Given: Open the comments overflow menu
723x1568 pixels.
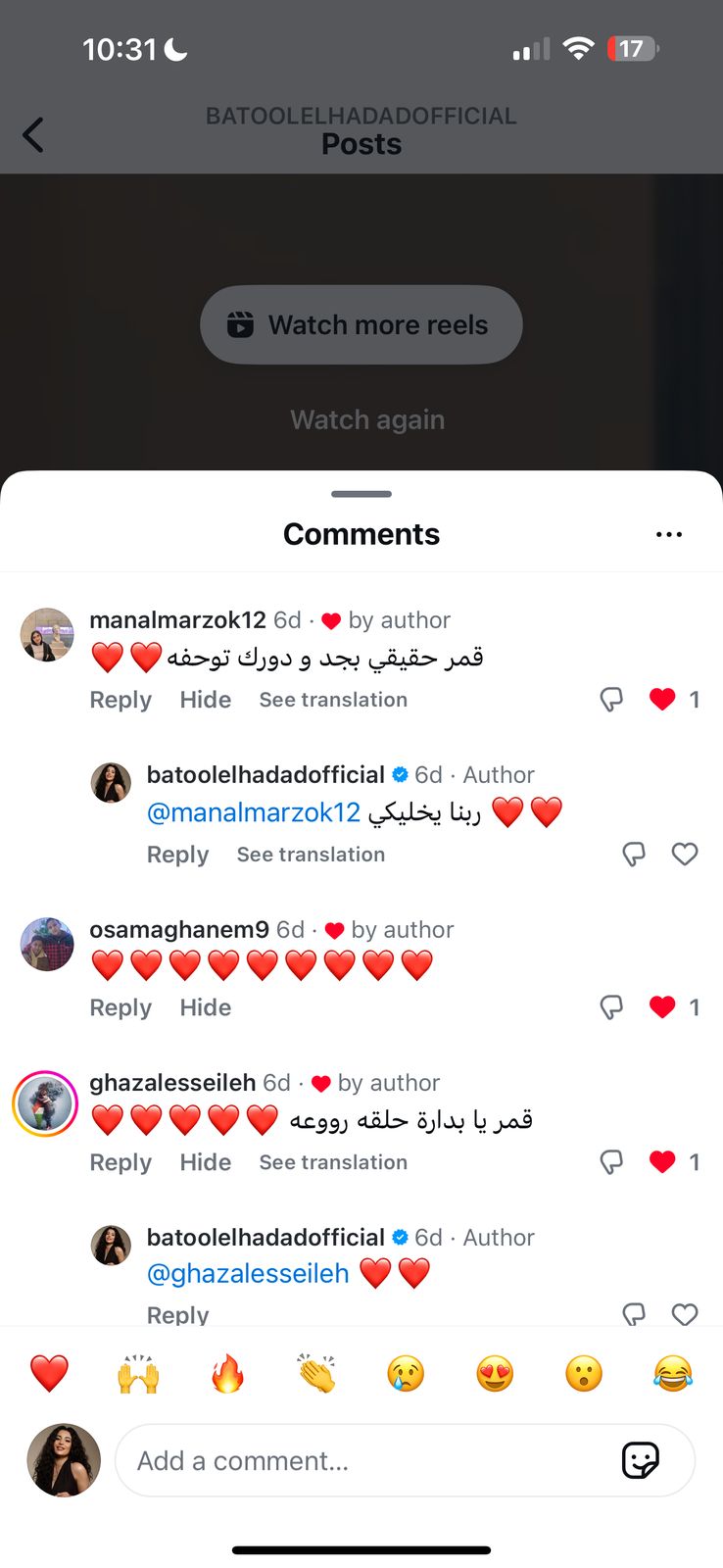Looking at the screenshot, I should 668,534.
